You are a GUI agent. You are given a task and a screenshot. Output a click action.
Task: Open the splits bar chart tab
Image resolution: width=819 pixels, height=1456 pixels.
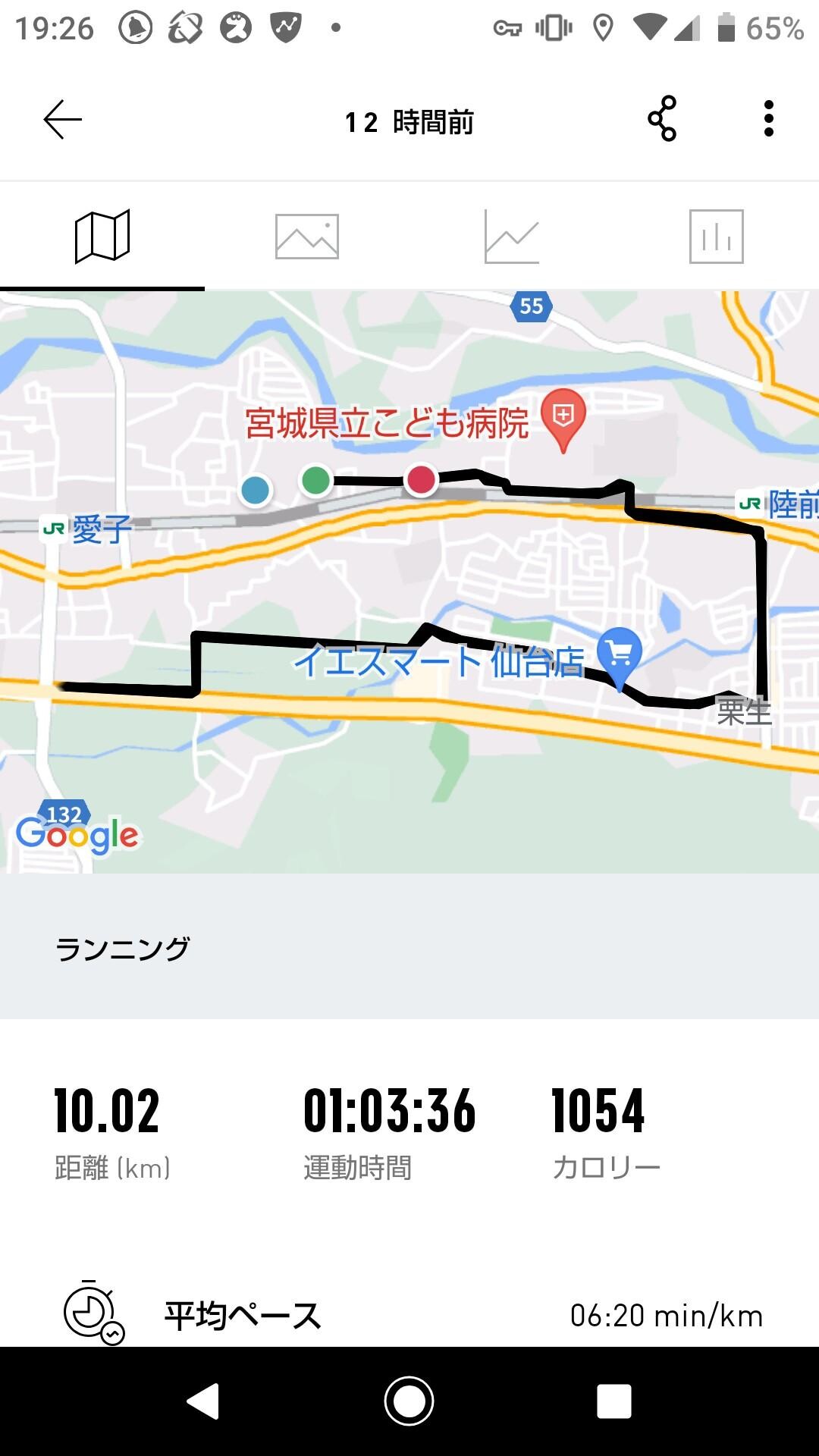pos(716,237)
